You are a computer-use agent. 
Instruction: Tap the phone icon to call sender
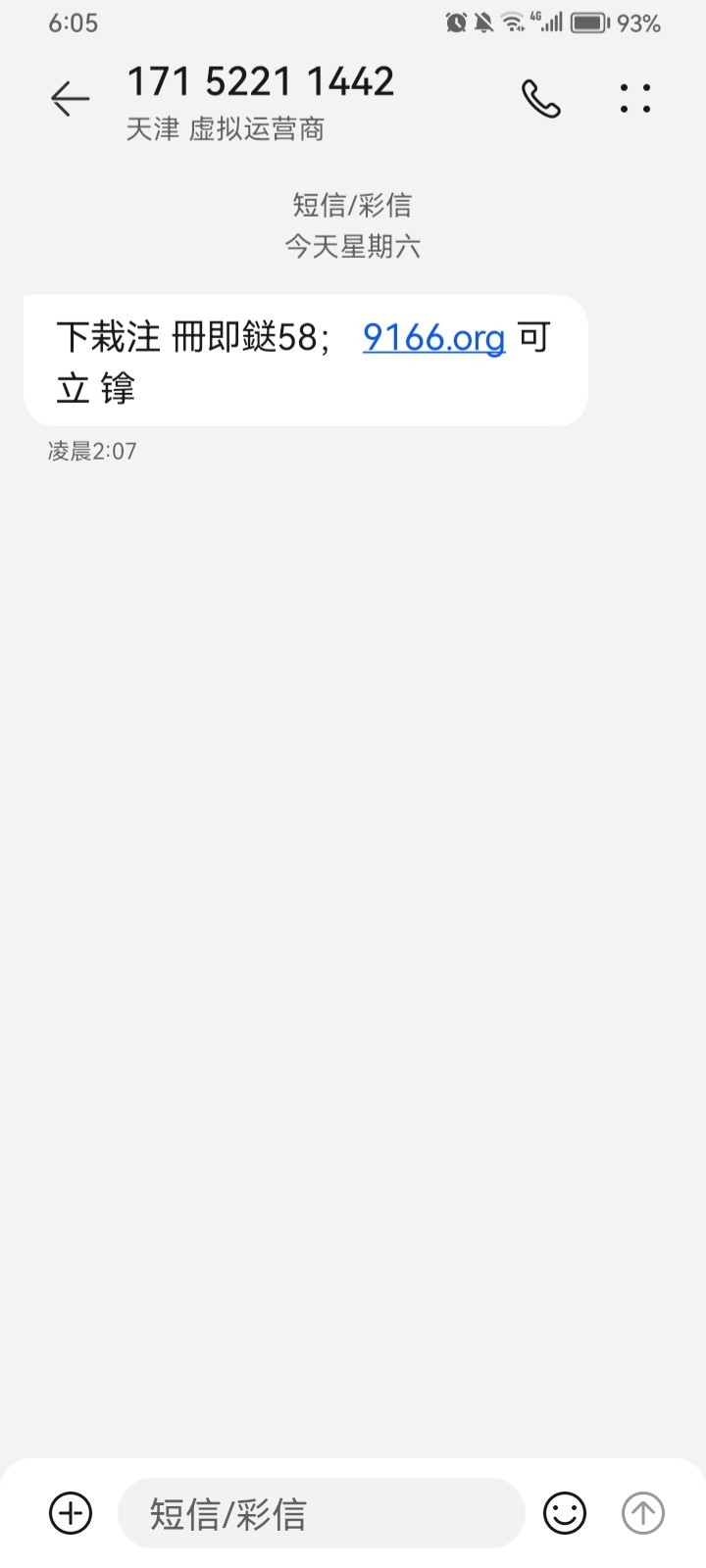(540, 98)
